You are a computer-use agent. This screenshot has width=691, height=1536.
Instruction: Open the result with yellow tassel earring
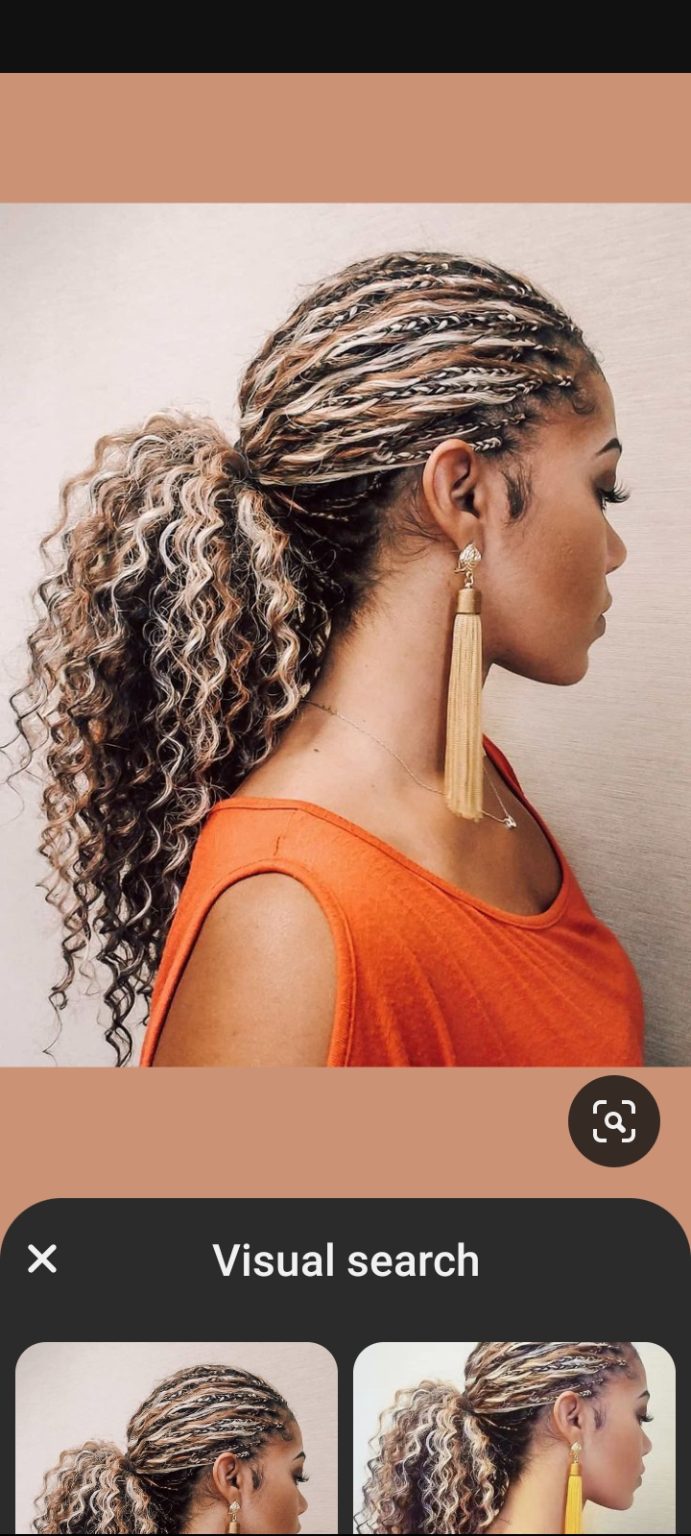514,1438
